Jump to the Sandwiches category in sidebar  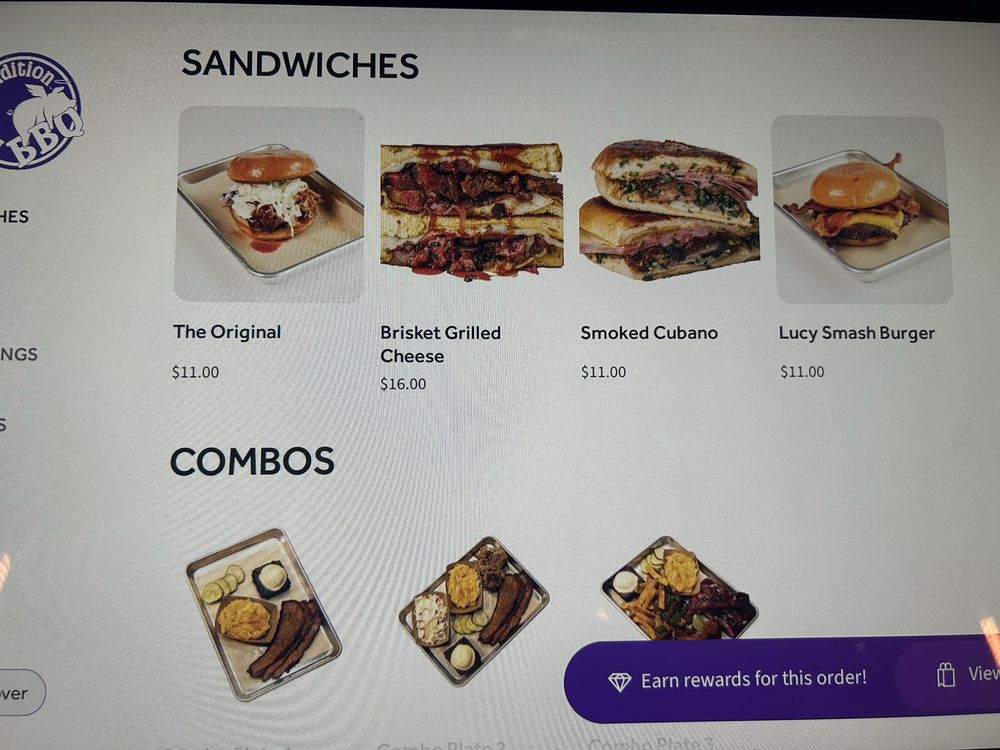14,217
